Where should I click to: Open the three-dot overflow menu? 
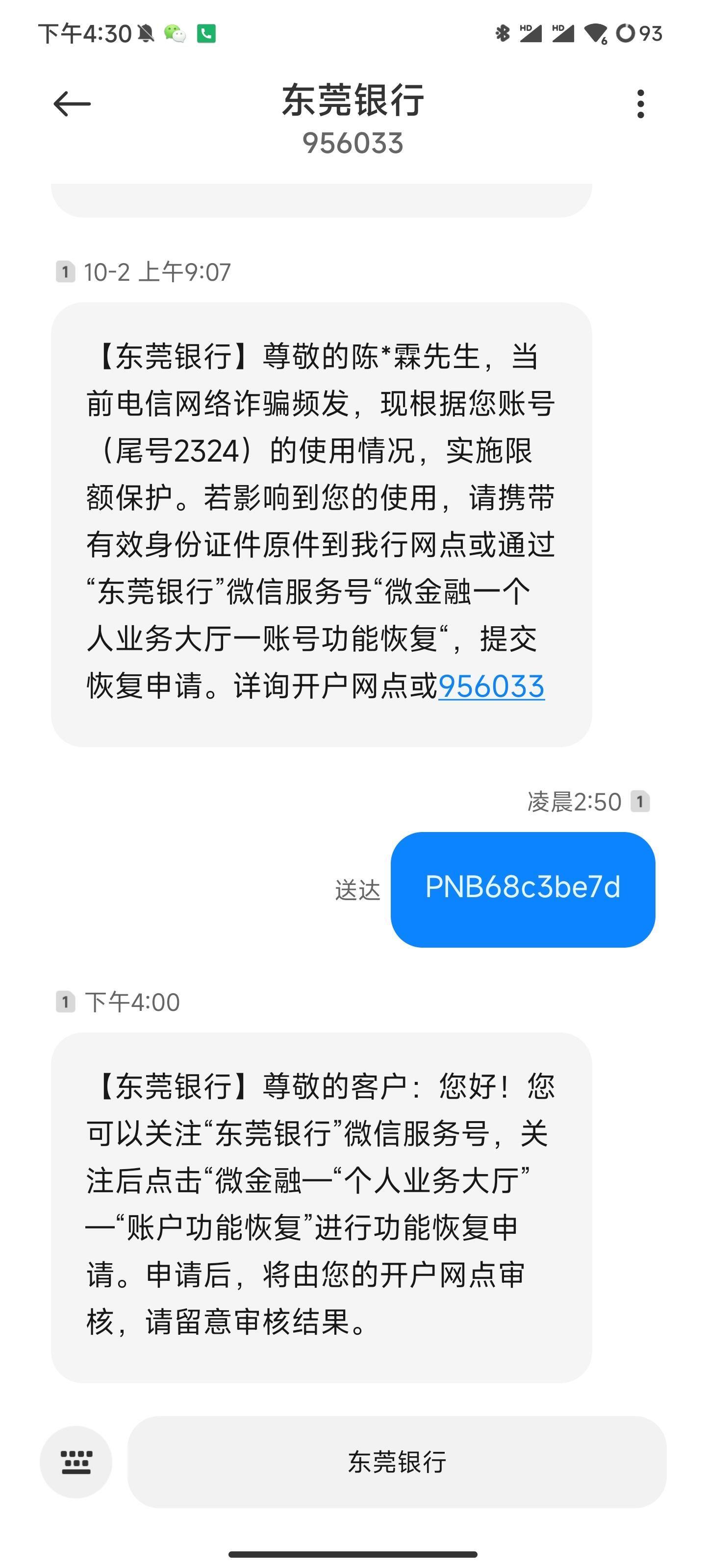click(640, 104)
